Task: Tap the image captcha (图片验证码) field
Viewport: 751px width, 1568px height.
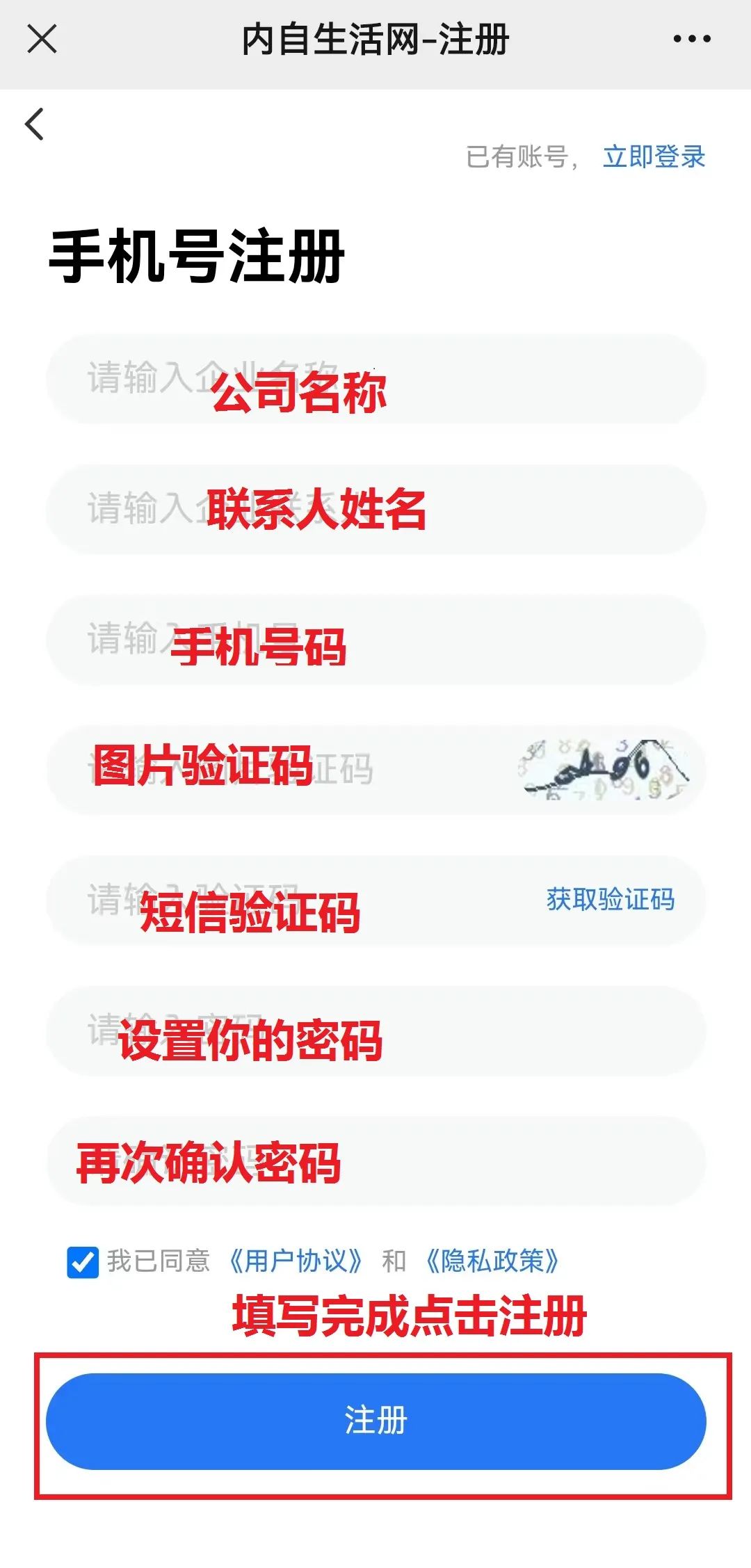Action: click(x=278, y=770)
